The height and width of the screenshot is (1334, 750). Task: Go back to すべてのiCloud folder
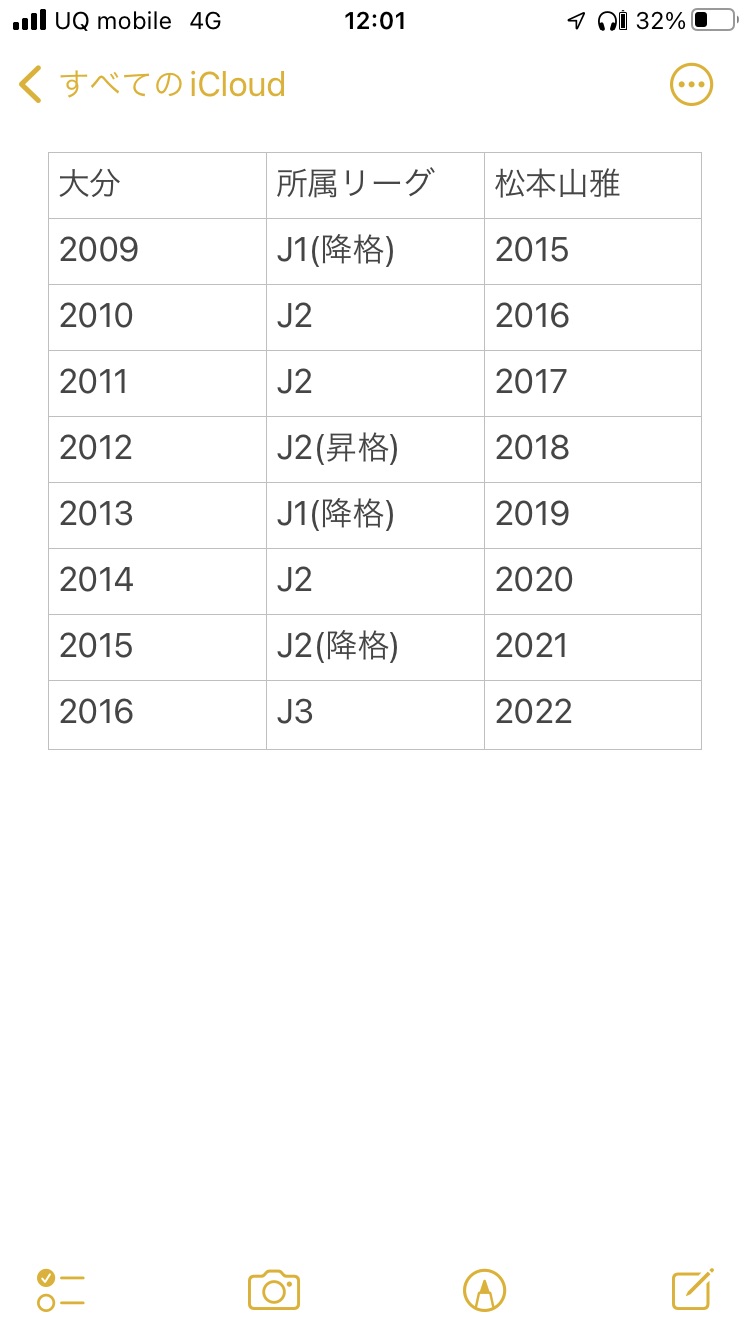coord(152,85)
